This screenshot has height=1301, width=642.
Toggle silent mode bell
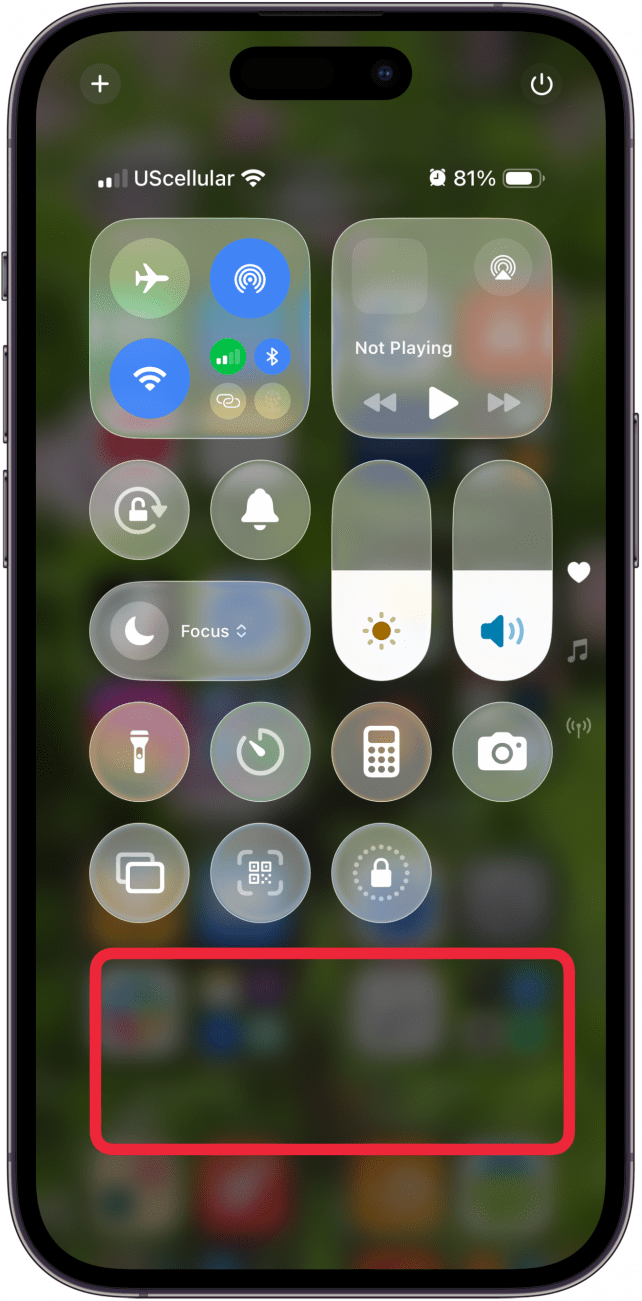(260, 510)
